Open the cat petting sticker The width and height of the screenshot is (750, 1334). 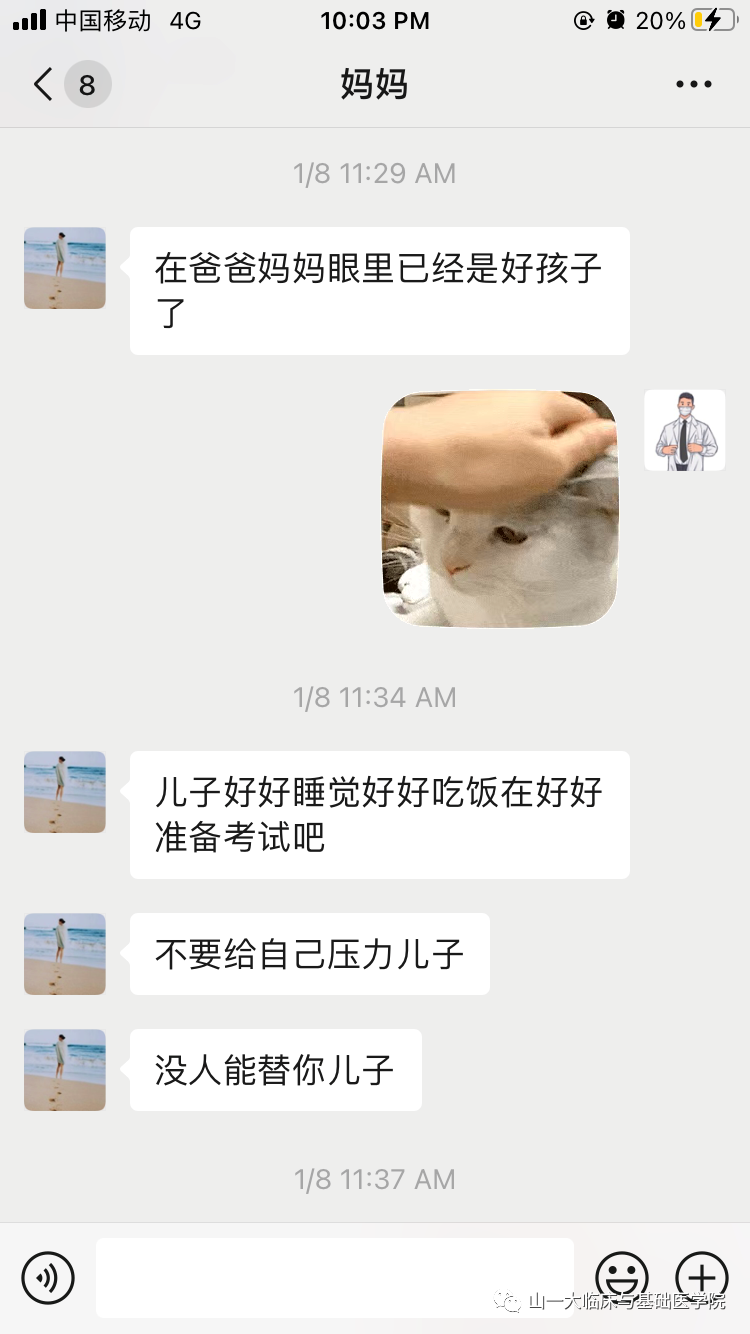tap(500, 509)
